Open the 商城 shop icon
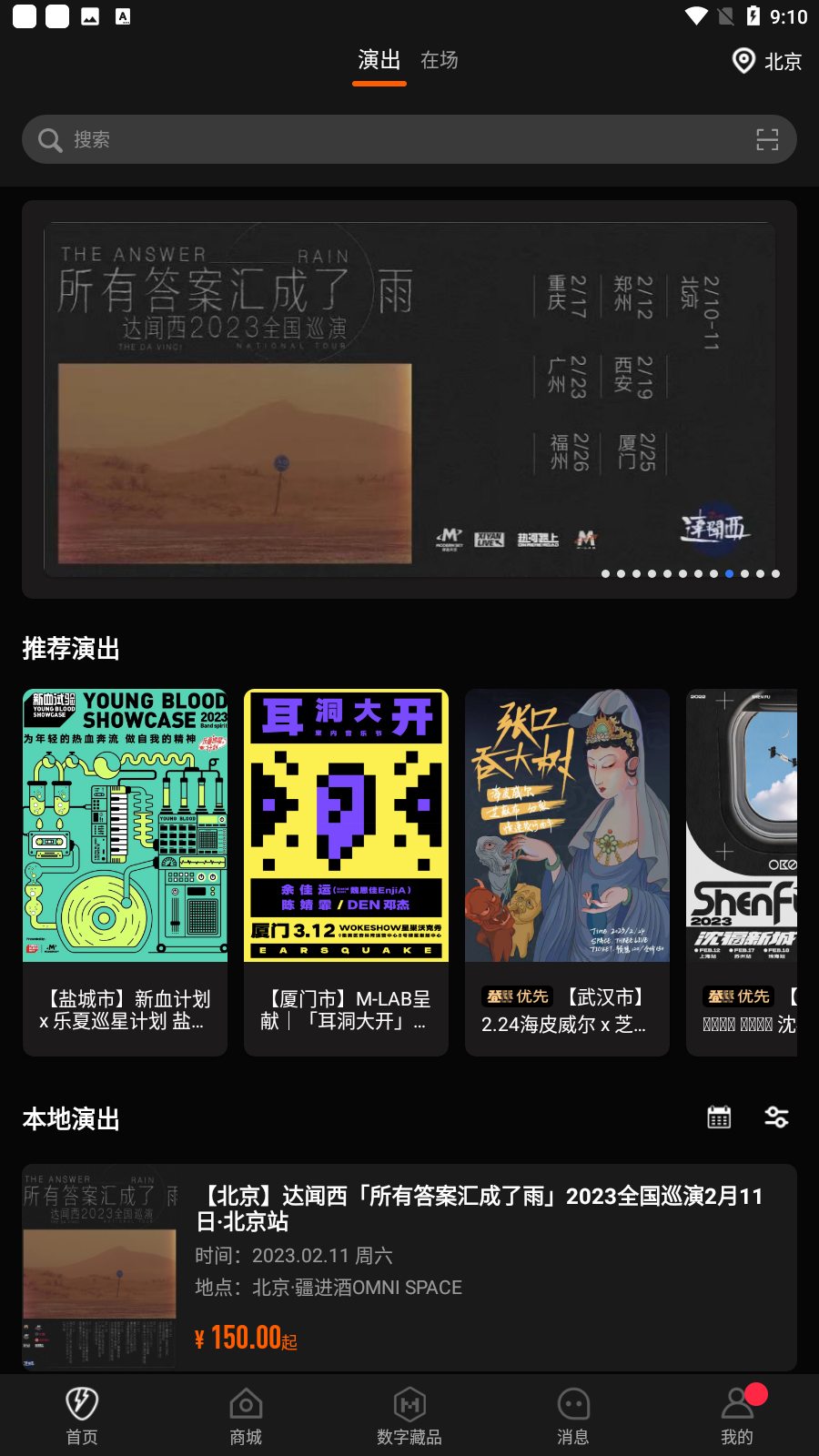Screen dimensions: 819x1456 pyautogui.click(x=245, y=1404)
